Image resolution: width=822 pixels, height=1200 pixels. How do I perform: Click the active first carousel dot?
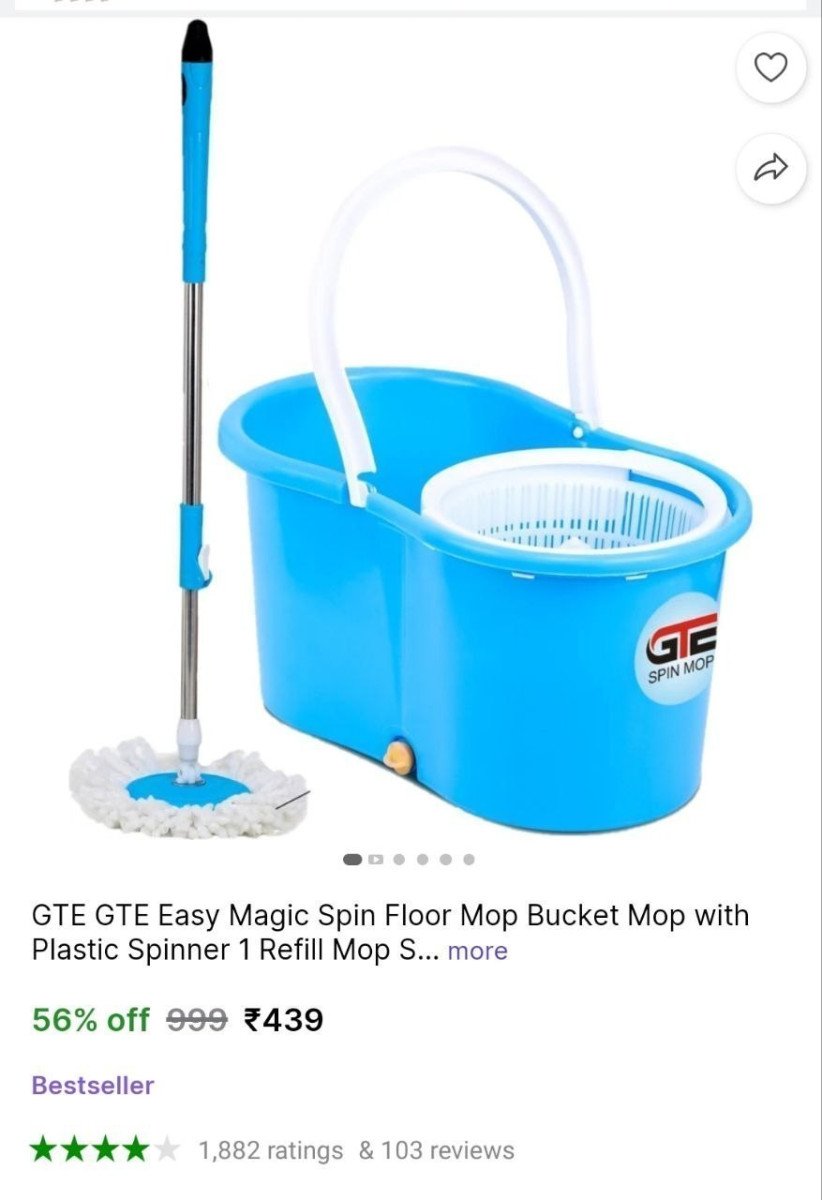(352, 859)
